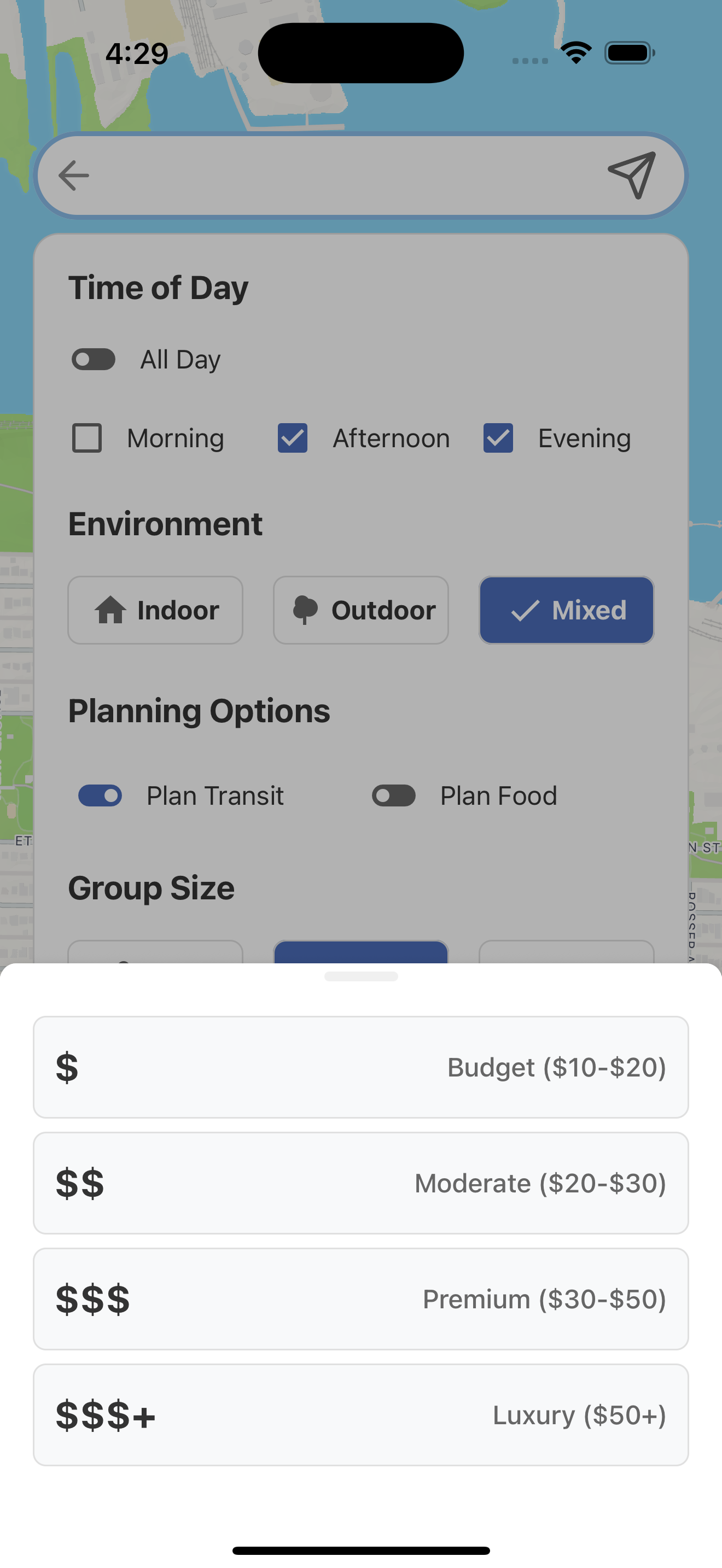The height and width of the screenshot is (1568, 722).
Task: Select the Premium ($30-$50) price option
Action: (x=361, y=1298)
